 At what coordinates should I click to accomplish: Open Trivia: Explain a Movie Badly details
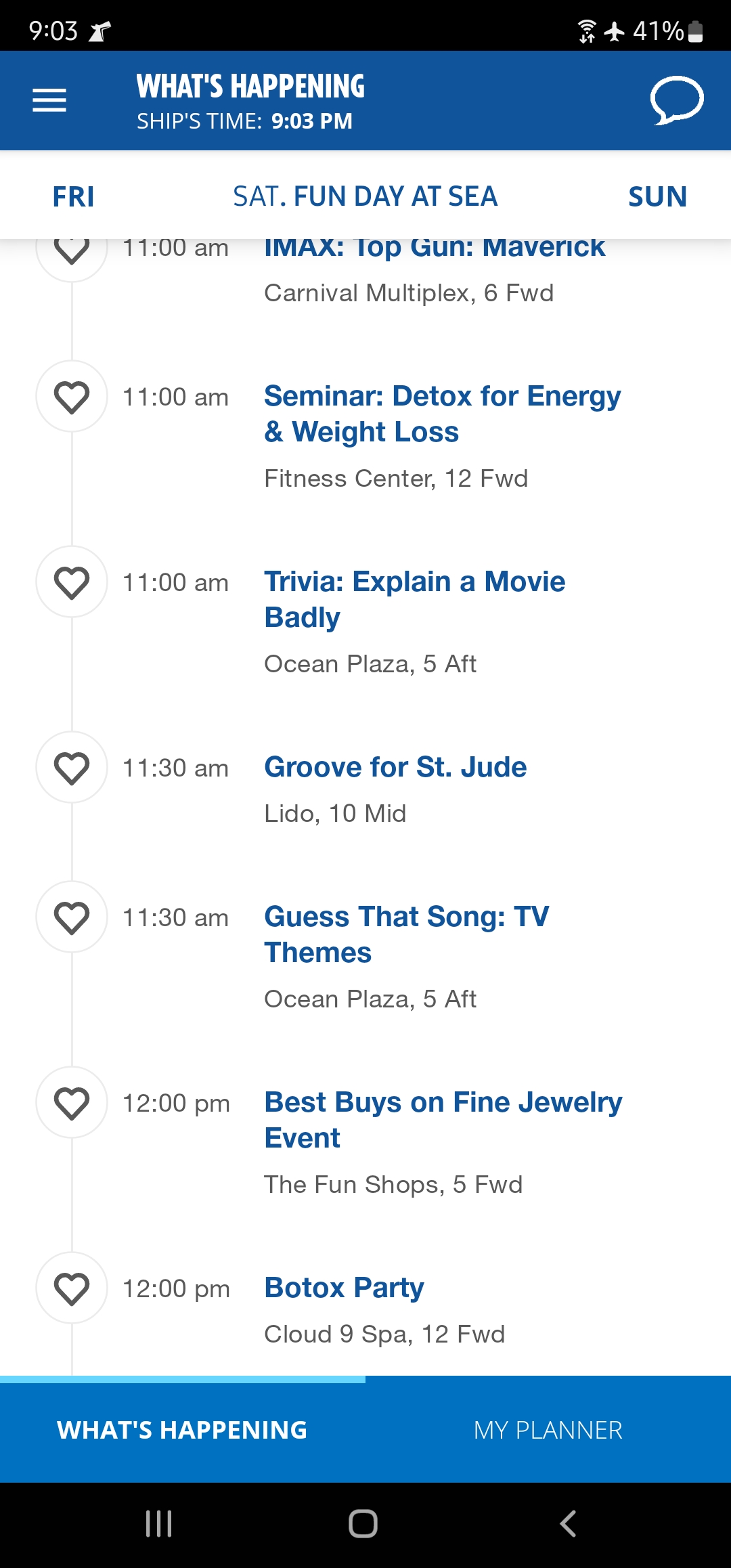[414, 599]
